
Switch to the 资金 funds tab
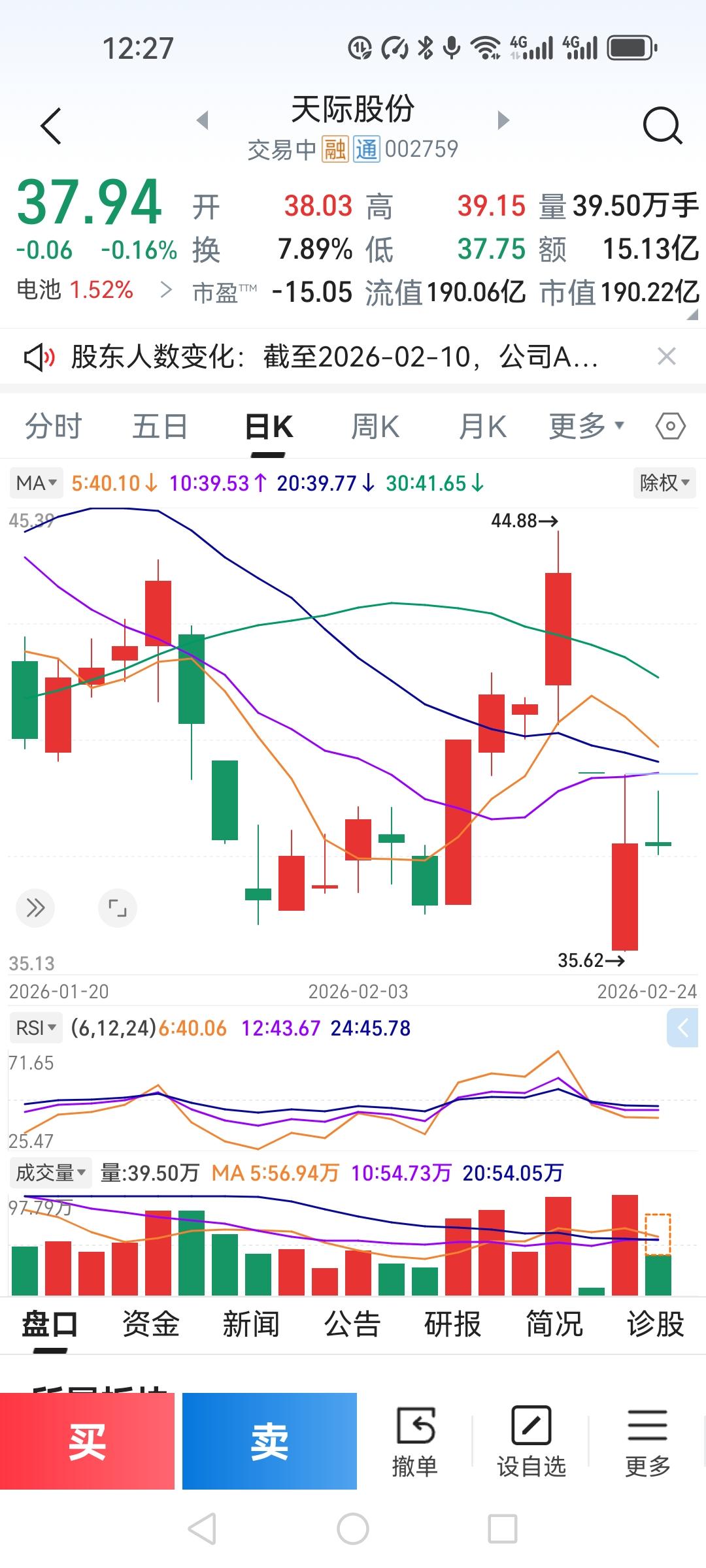(x=152, y=1324)
